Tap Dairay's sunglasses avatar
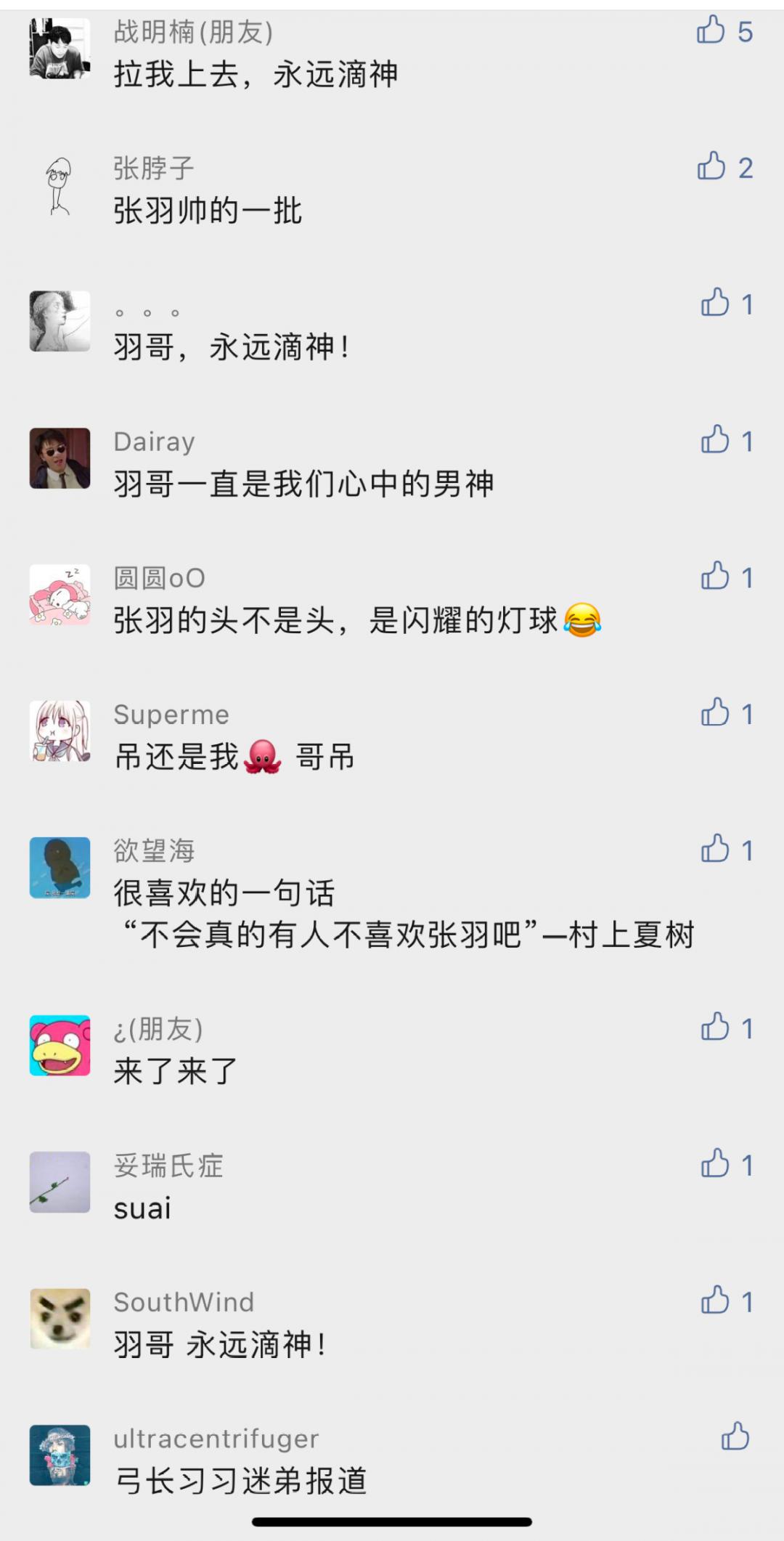The width and height of the screenshot is (784, 1541). coord(60,458)
